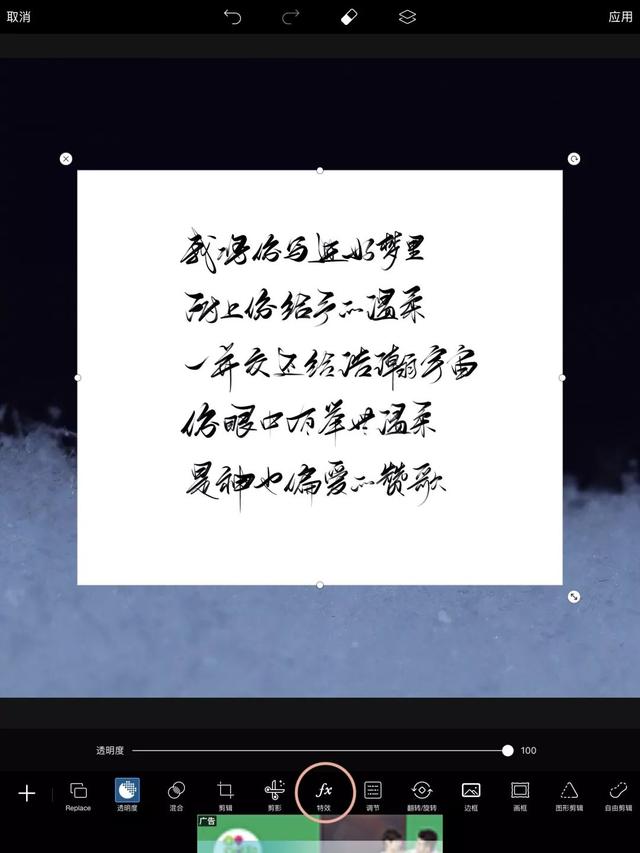Undo the last action
The width and height of the screenshot is (640, 853).
click(x=232, y=17)
